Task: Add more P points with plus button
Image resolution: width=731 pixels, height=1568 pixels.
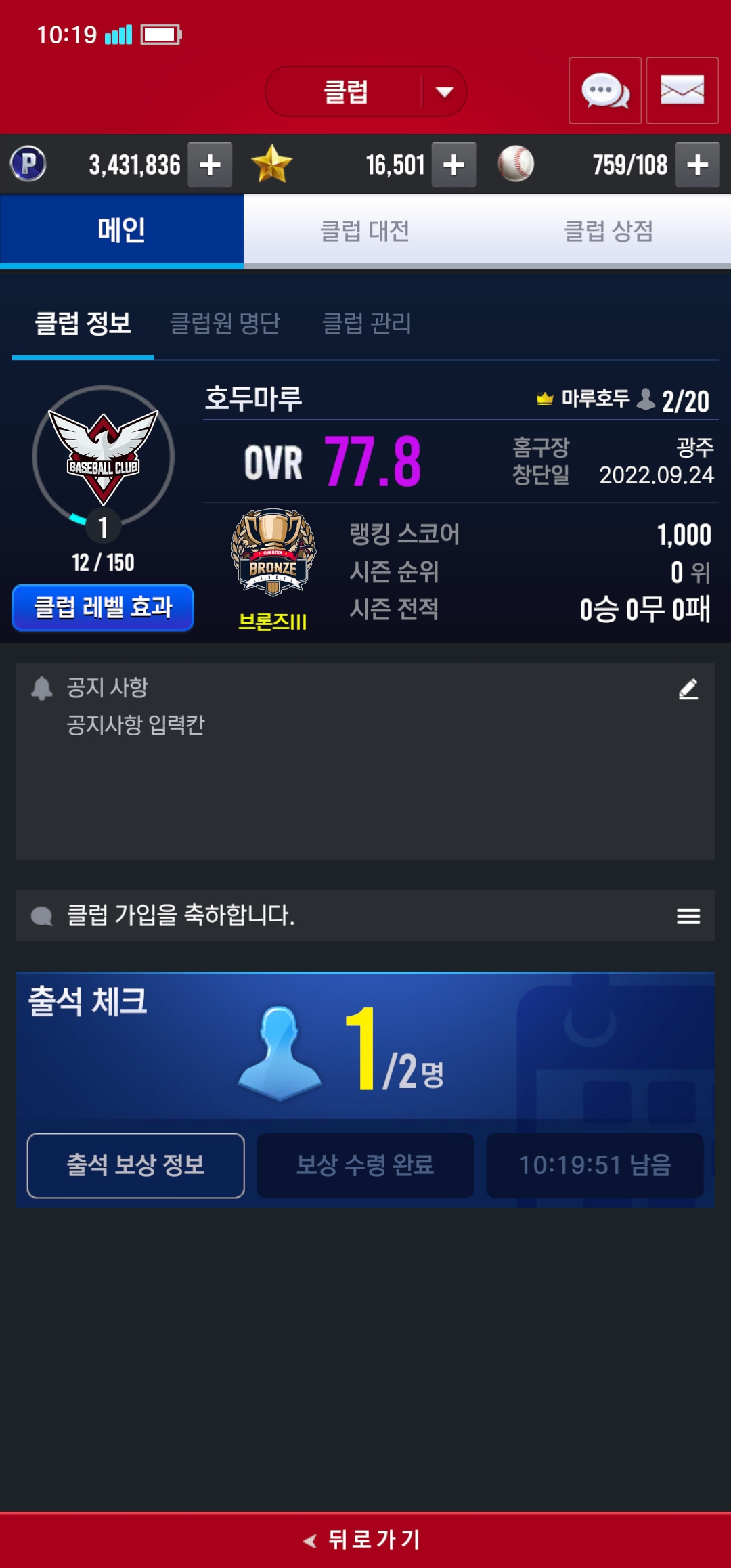Action: coord(210,165)
